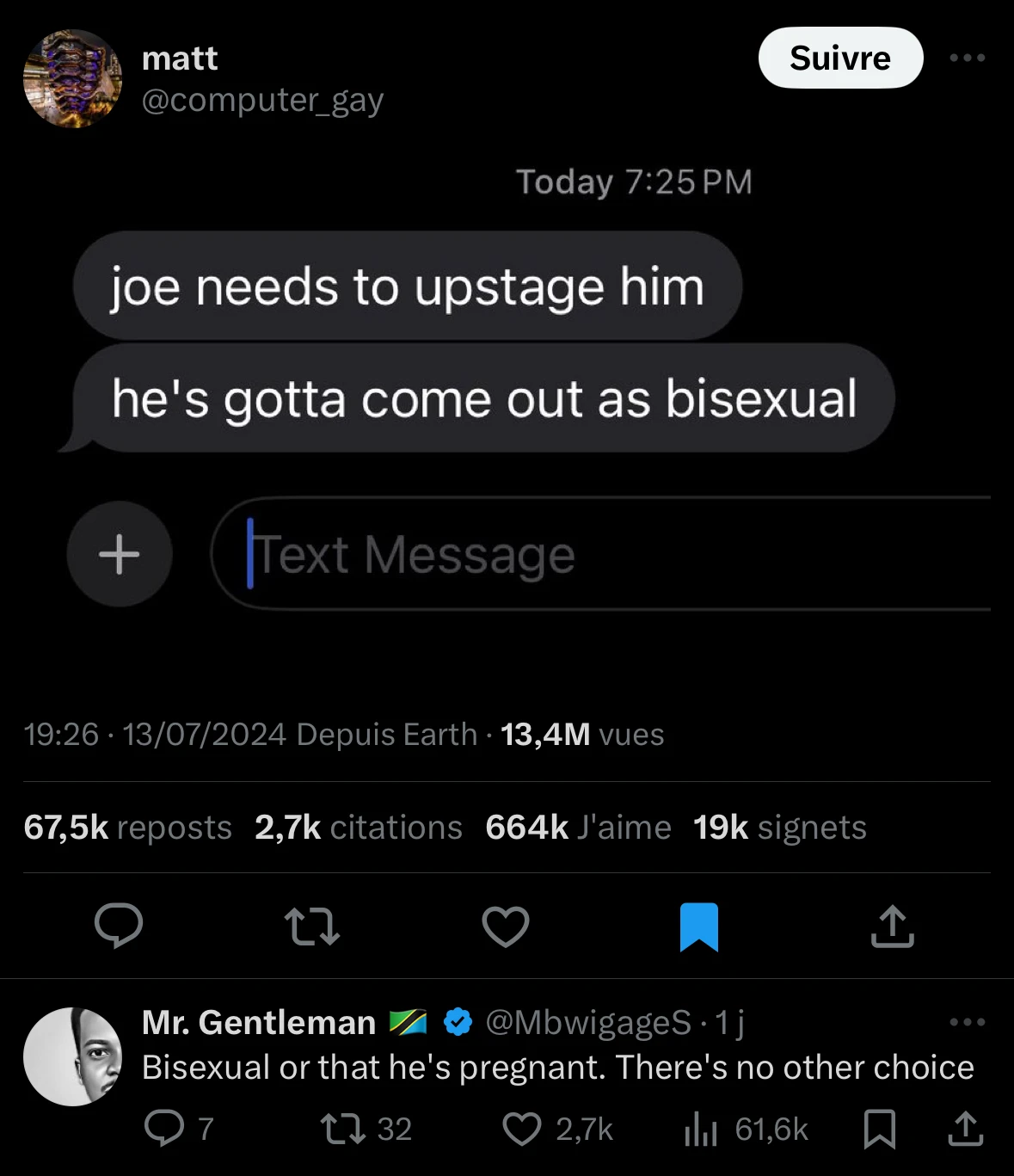The width and height of the screenshot is (1014, 1176).
Task: Bookmark Mr. Gentleman's reply
Action: [879, 1129]
